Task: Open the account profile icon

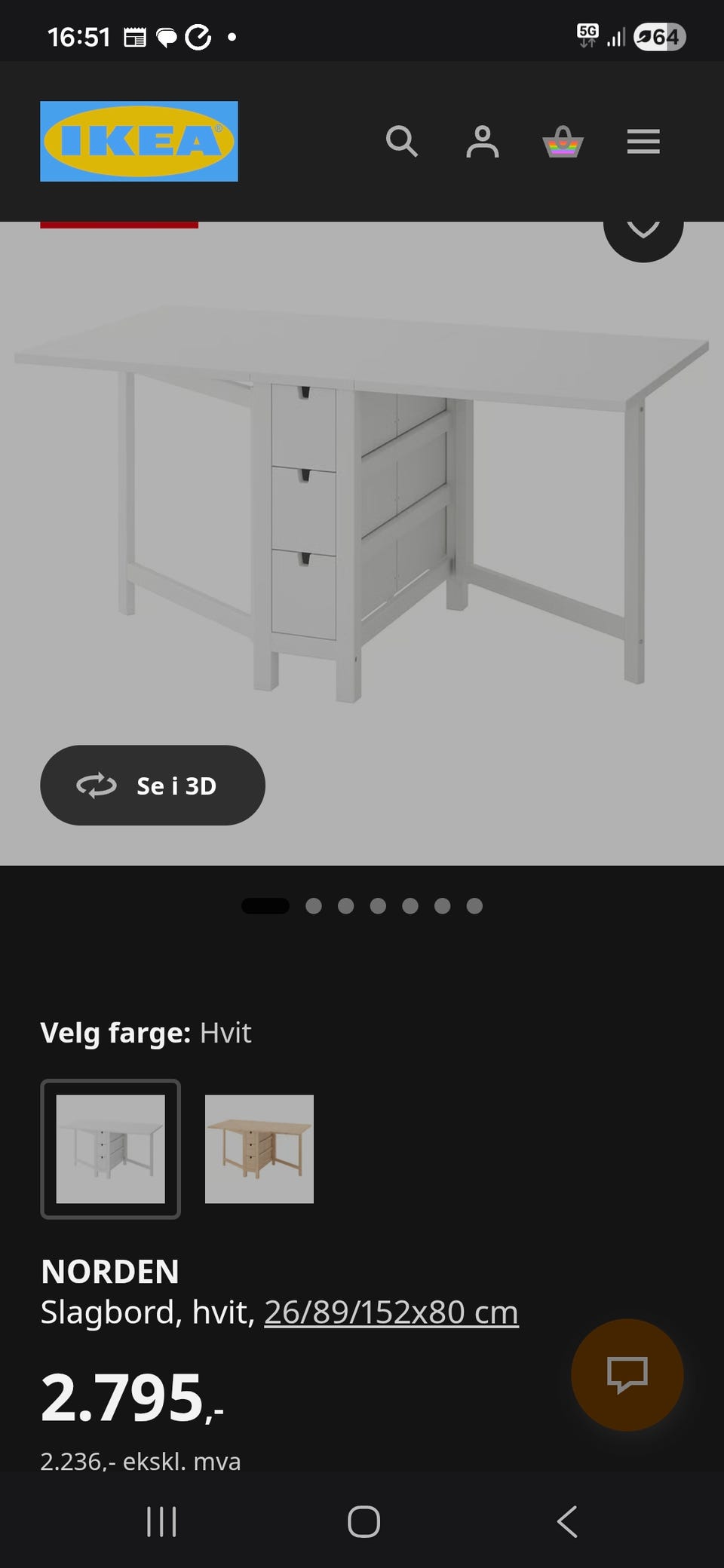Action: click(x=483, y=142)
